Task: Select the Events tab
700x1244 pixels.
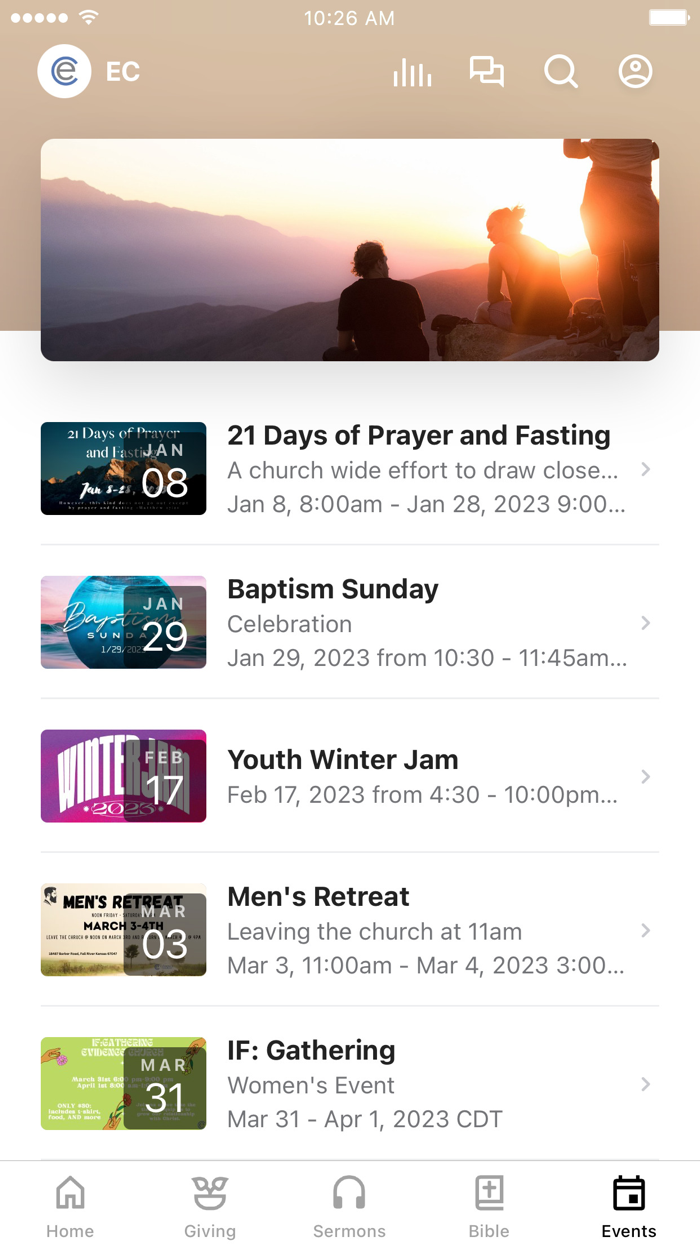Action: pyautogui.click(x=629, y=1206)
